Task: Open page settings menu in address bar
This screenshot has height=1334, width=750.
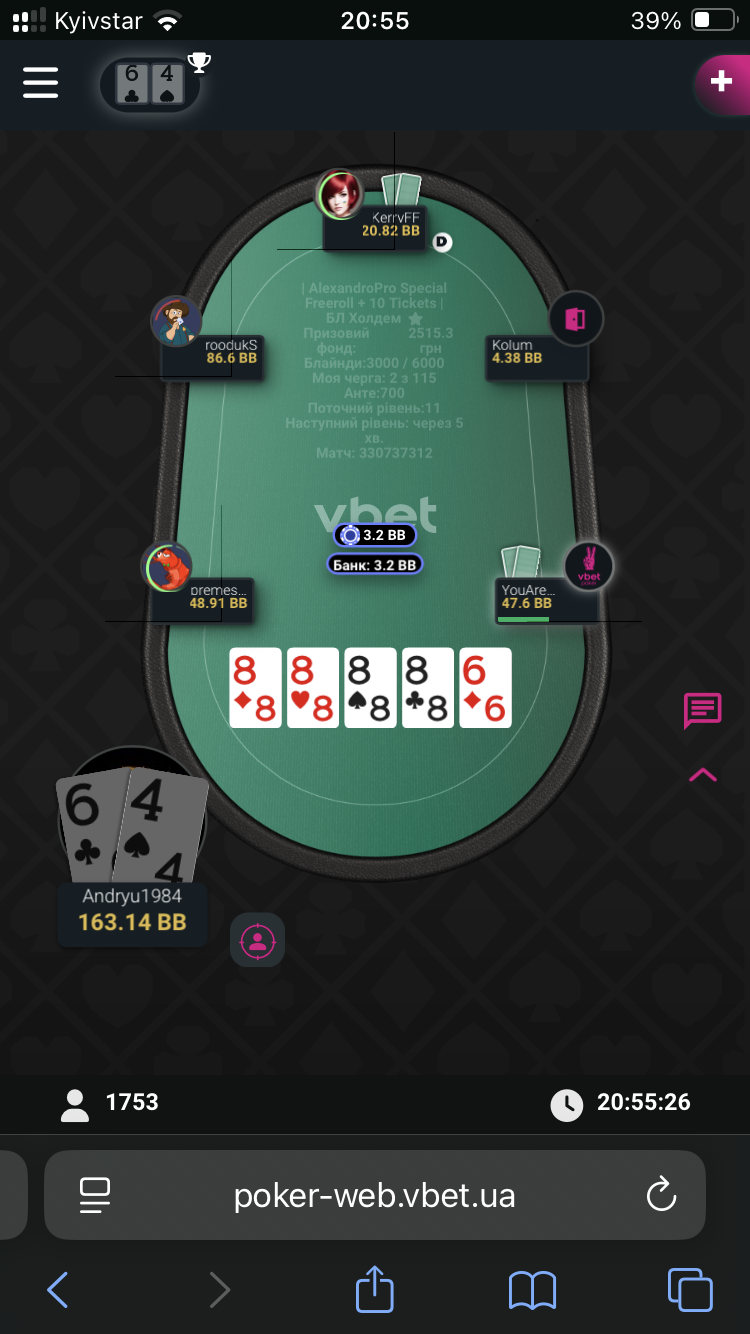Action: pos(95,1194)
